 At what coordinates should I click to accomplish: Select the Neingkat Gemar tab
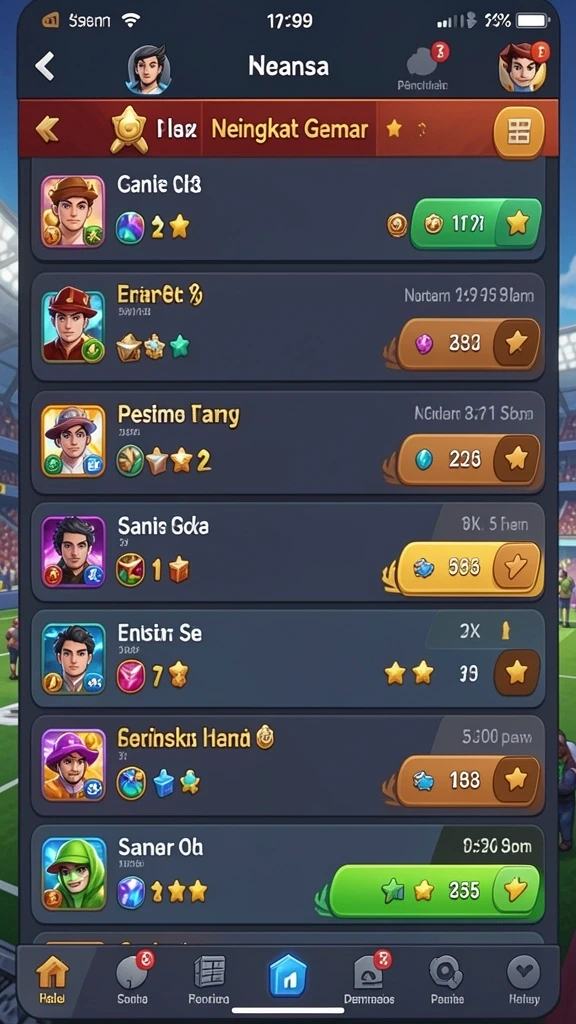pos(289,129)
